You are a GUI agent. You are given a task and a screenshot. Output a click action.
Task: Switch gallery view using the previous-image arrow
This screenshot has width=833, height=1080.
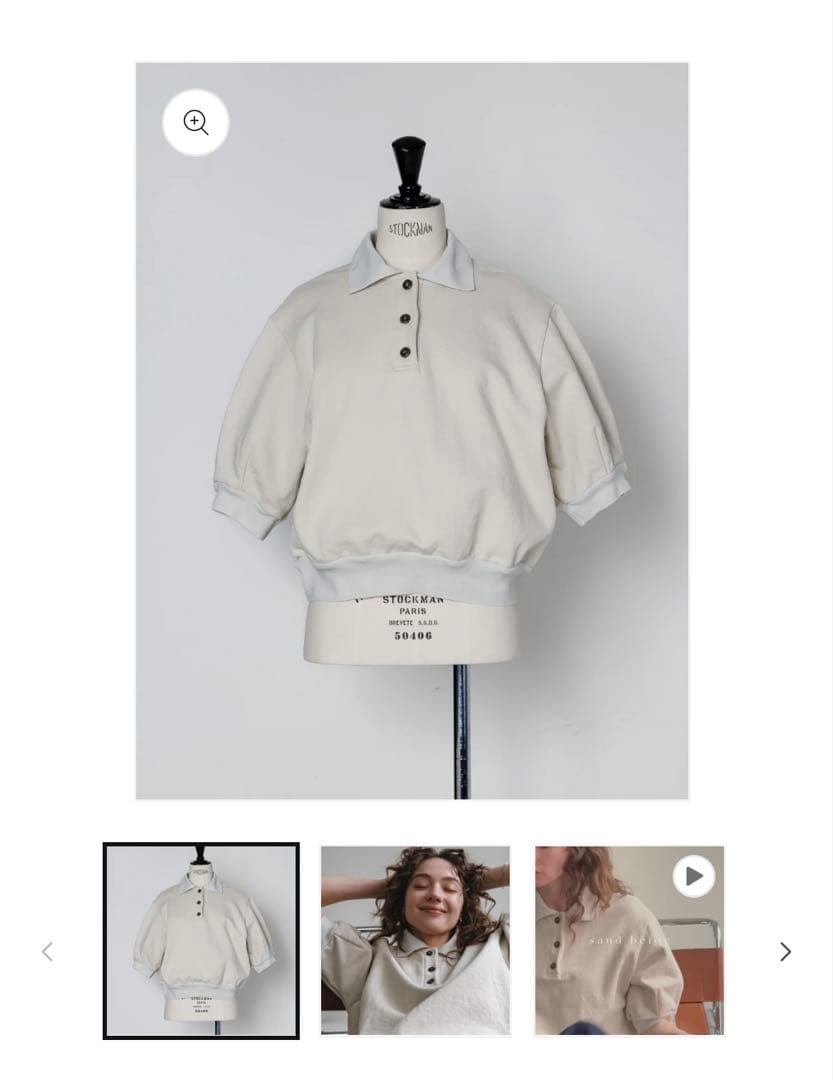(x=47, y=951)
